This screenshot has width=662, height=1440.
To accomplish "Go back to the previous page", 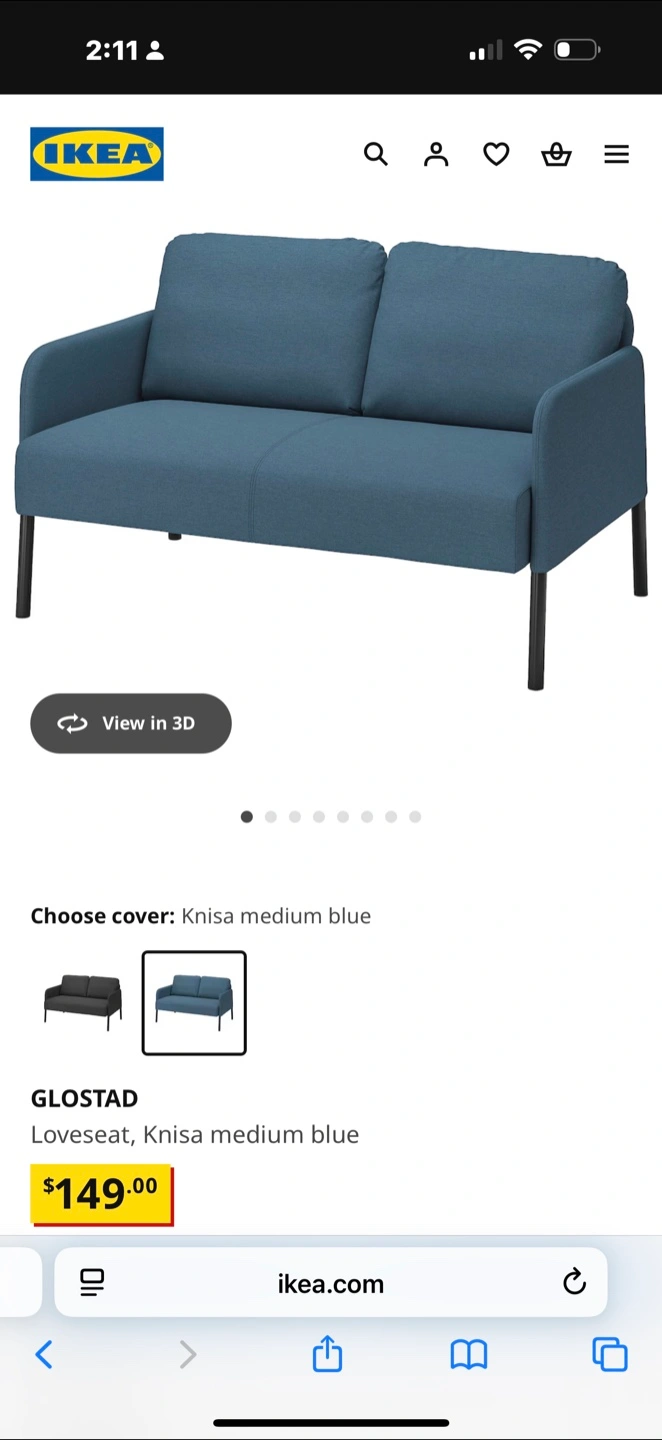I will pos(44,1355).
